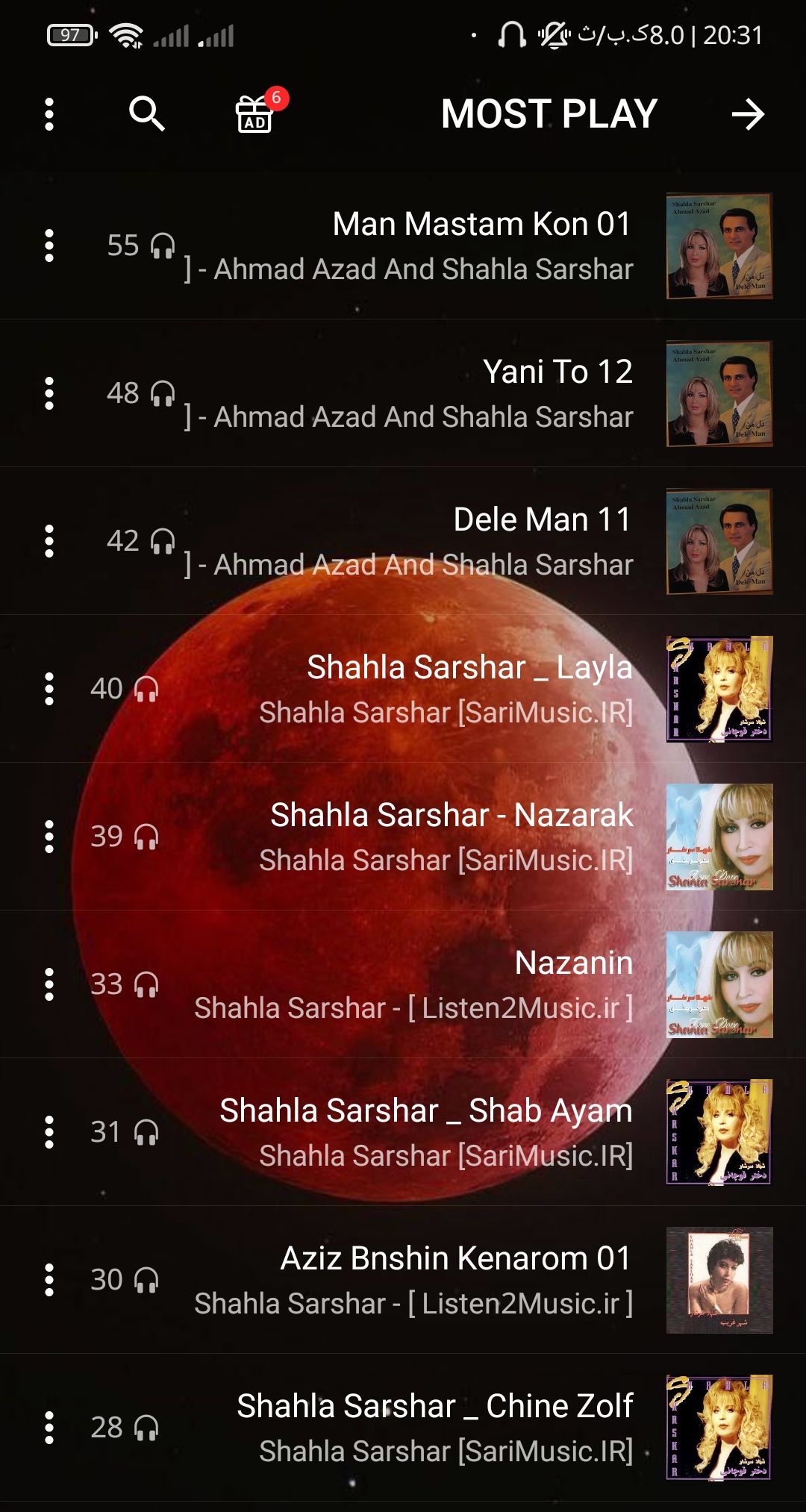806x1512 pixels.
Task: Select the Nazanin track
Action: point(573,963)
